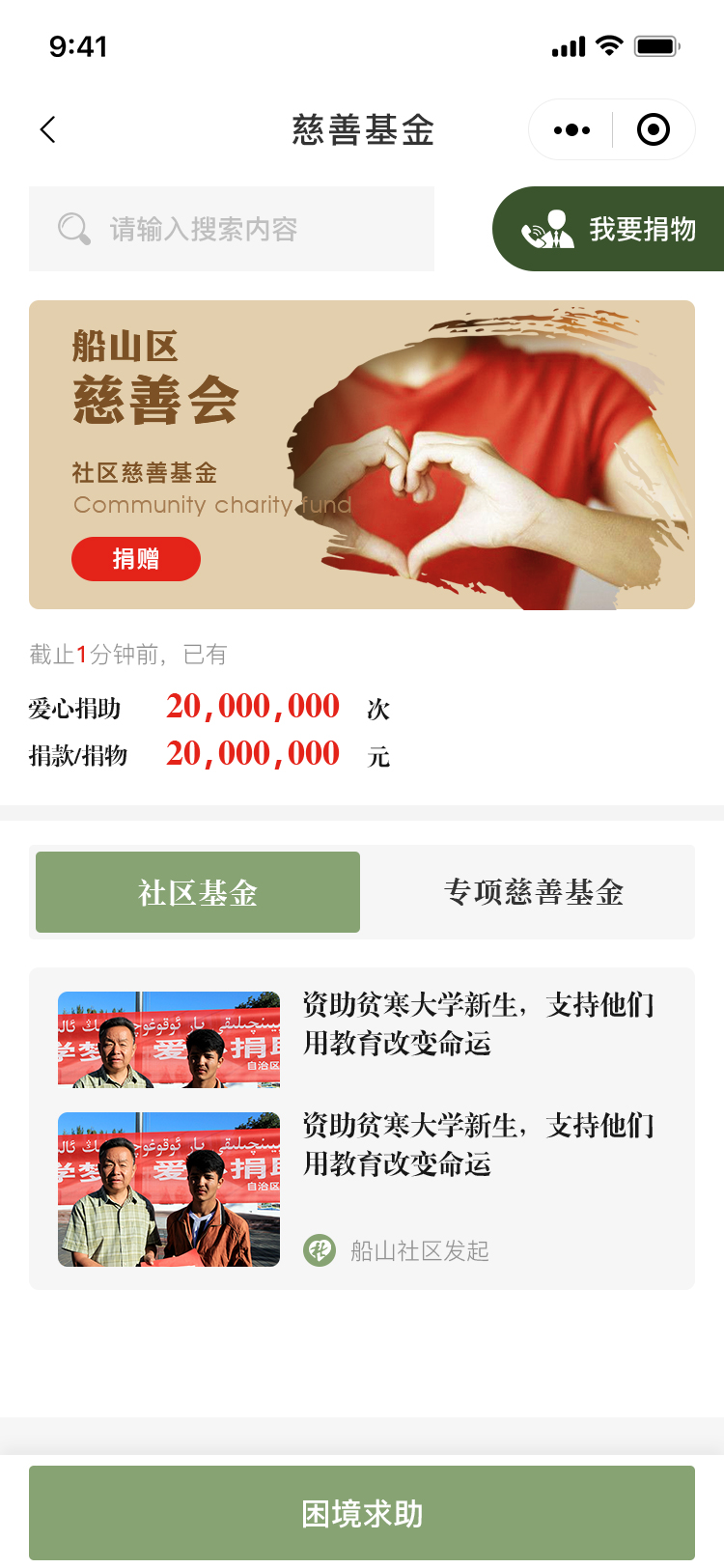The width and height of the screenshot is (724, 1568).
Task: Tap the search box 请输入搜索内容
Action: pyautogui.click(x=232, y=229)
